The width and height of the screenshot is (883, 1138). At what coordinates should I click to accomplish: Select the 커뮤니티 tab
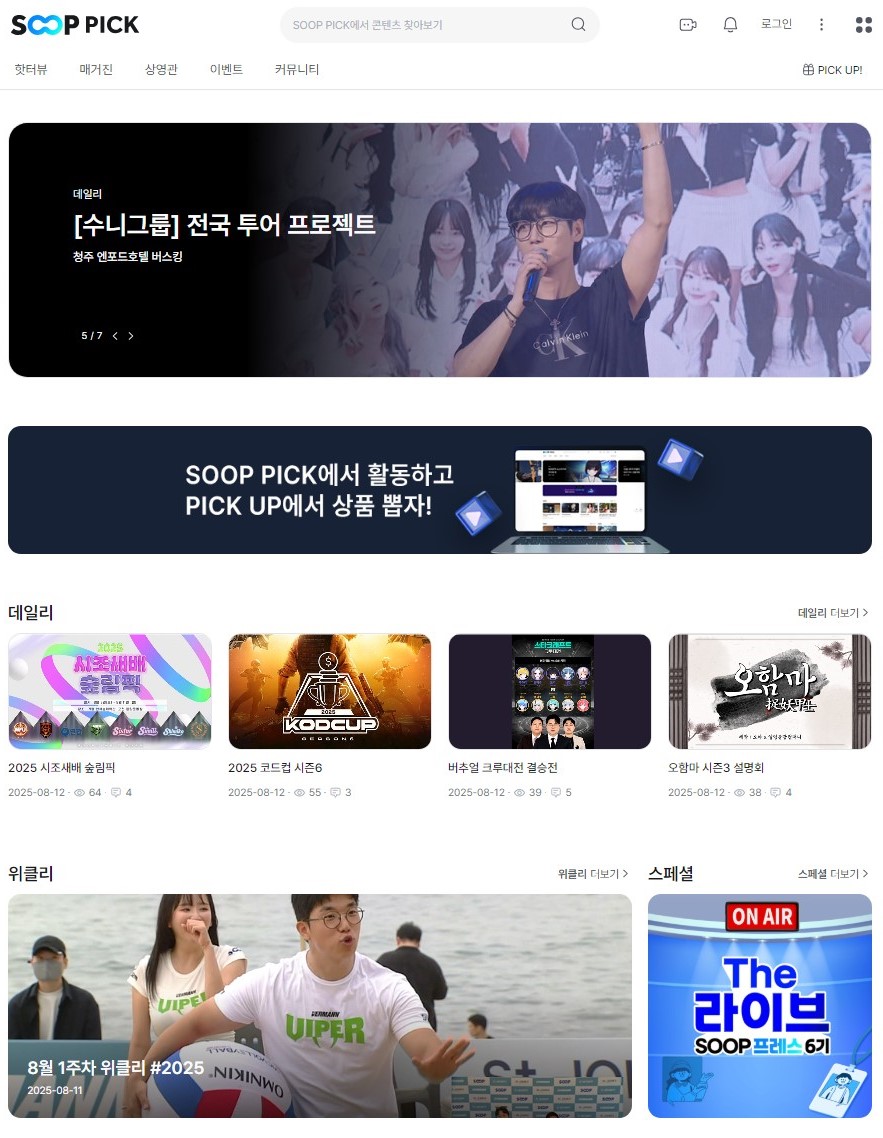coord(297,70)
